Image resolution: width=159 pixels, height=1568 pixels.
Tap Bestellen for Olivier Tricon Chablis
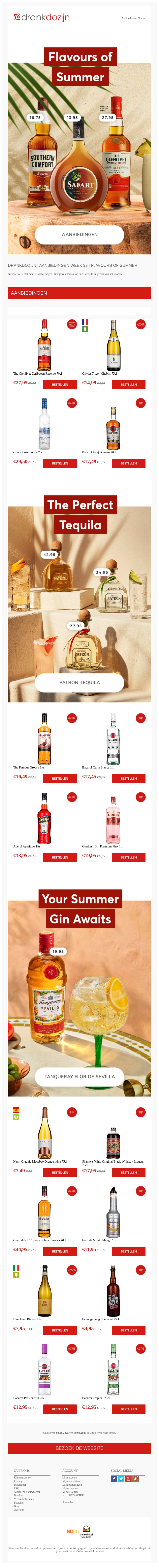129,385
